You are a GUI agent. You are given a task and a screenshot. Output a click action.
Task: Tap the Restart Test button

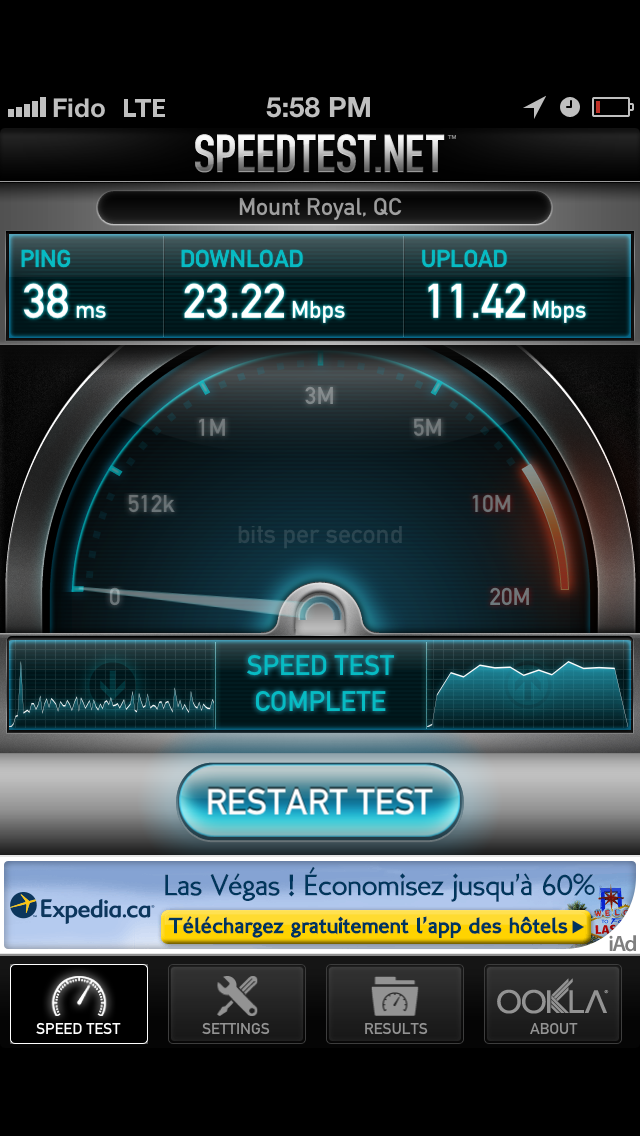click(x=320, y=801)
